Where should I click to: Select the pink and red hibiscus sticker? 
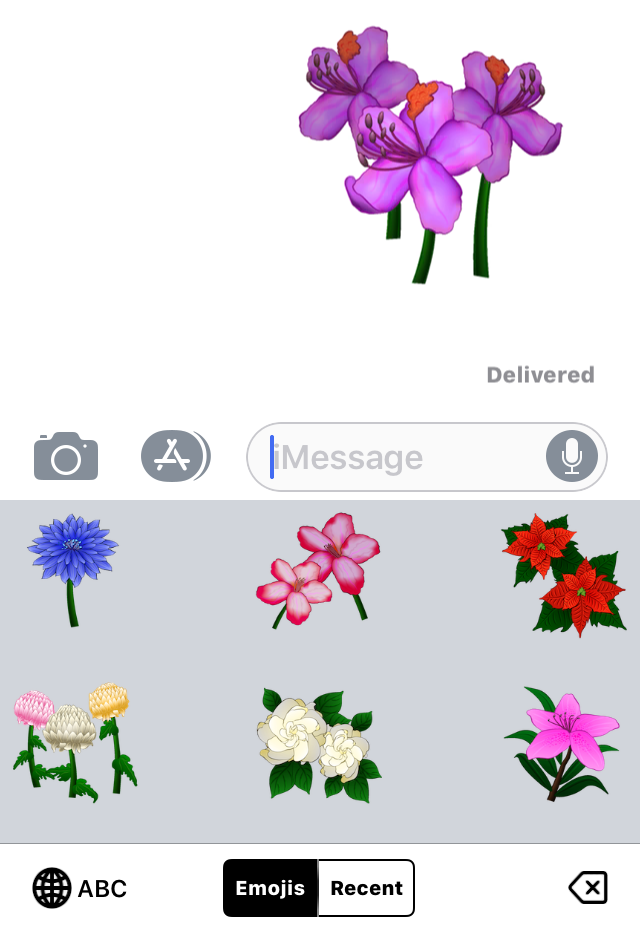(x=317, y=568)
